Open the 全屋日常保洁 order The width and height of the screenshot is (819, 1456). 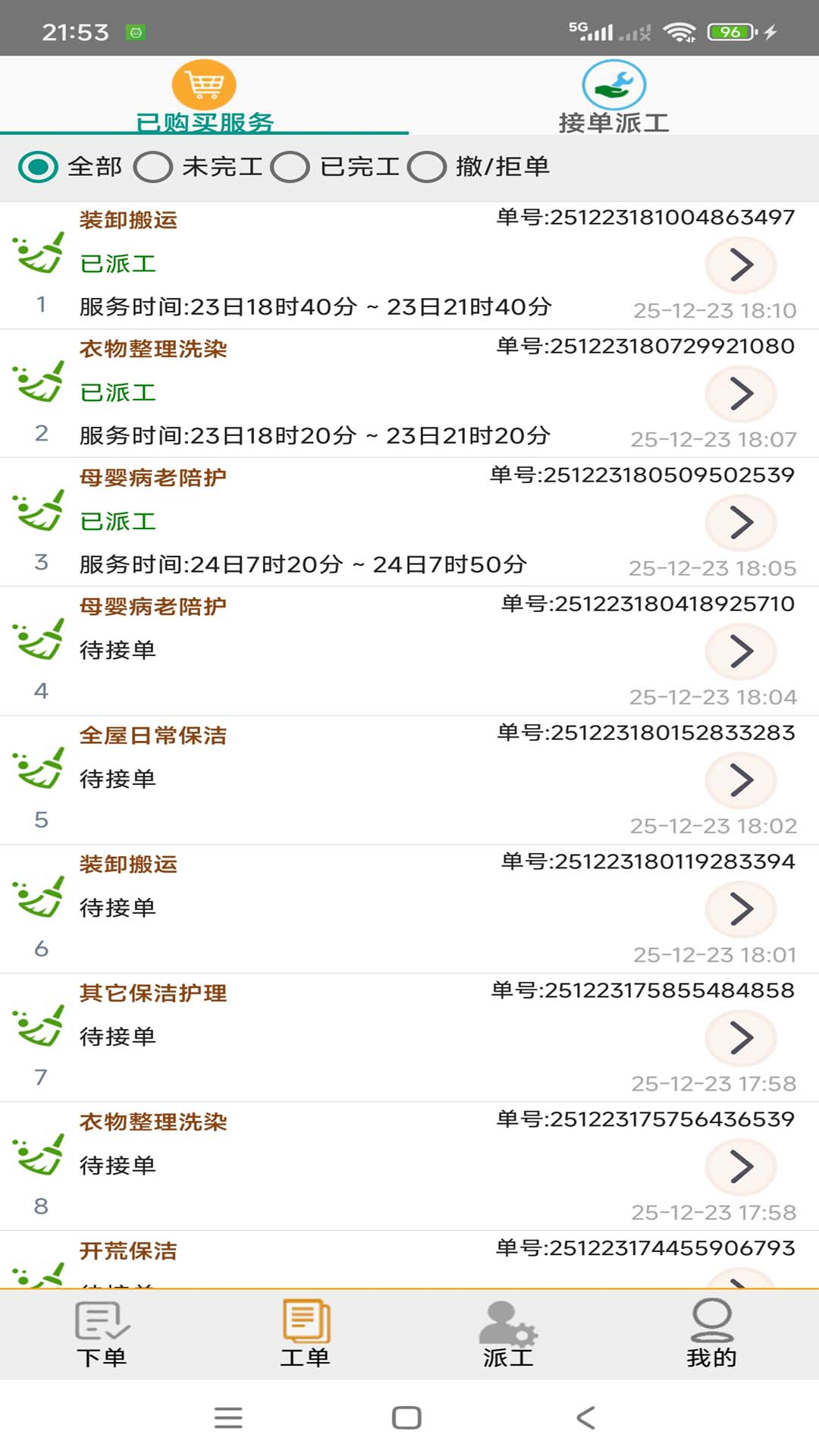coord(741,780)
